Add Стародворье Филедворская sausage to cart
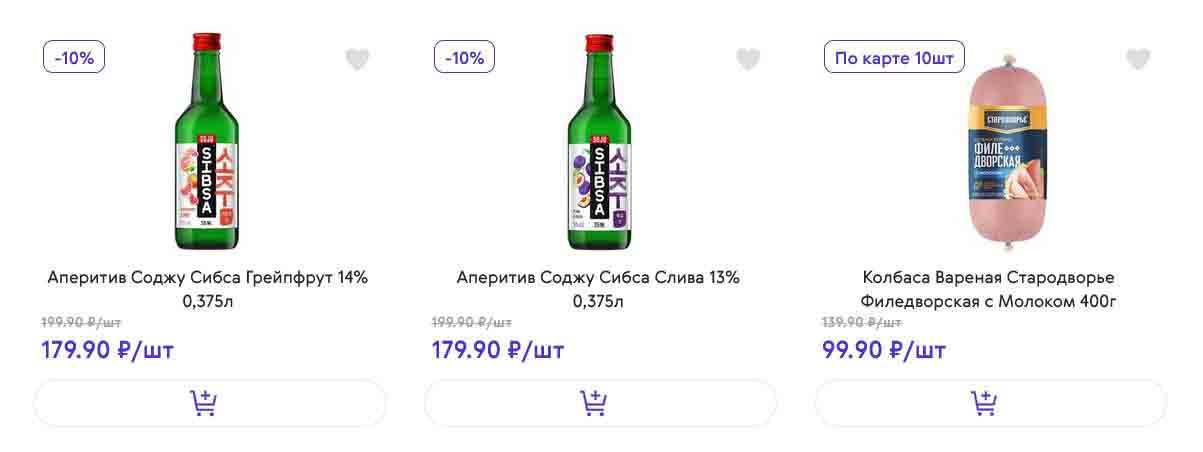This screenshot has width=1203, height=452. coord(990,403)
